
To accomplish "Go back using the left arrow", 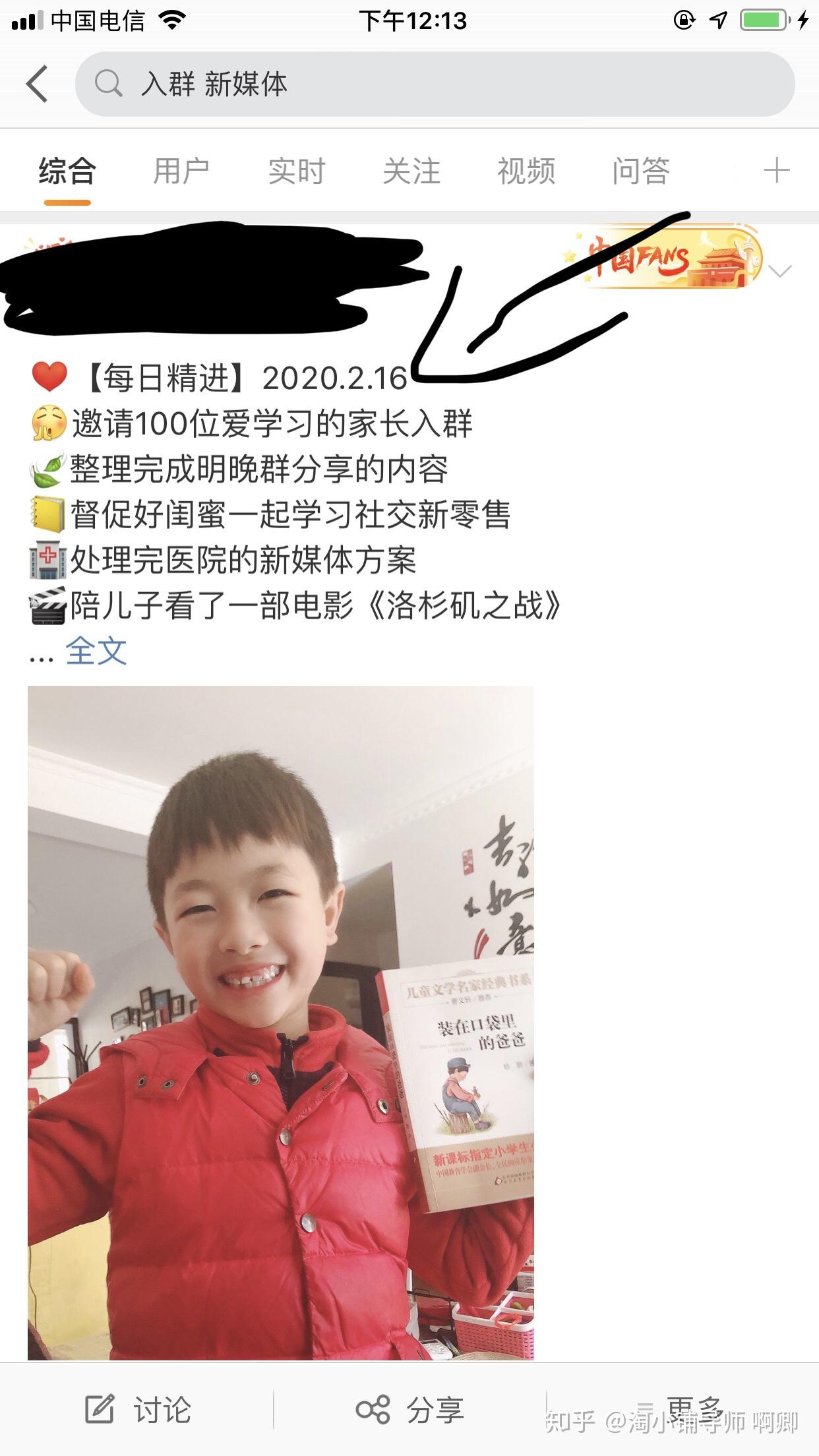I will (x=38, y=84).
